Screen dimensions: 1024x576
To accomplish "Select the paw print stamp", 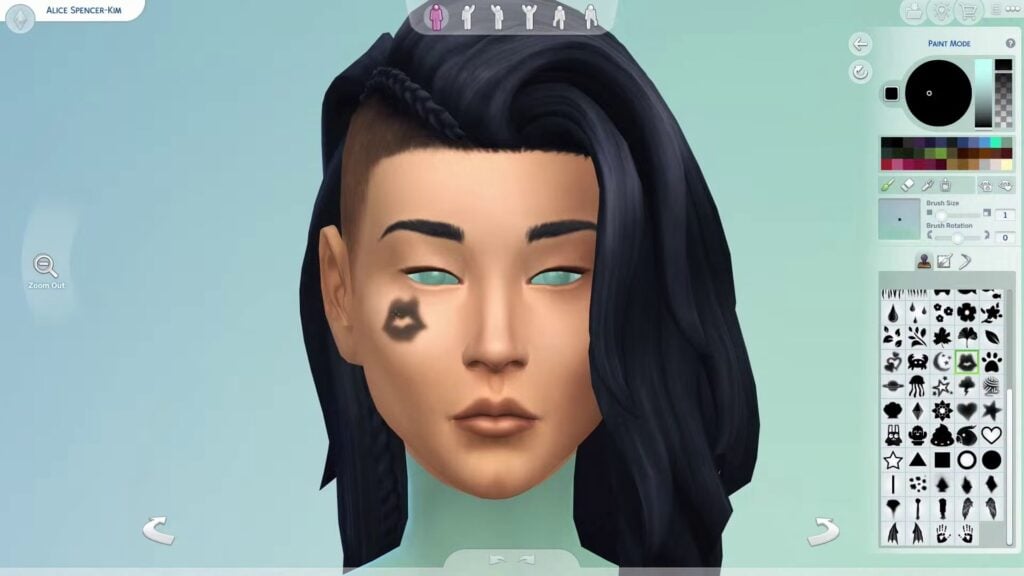I will [x=991, y=362].
